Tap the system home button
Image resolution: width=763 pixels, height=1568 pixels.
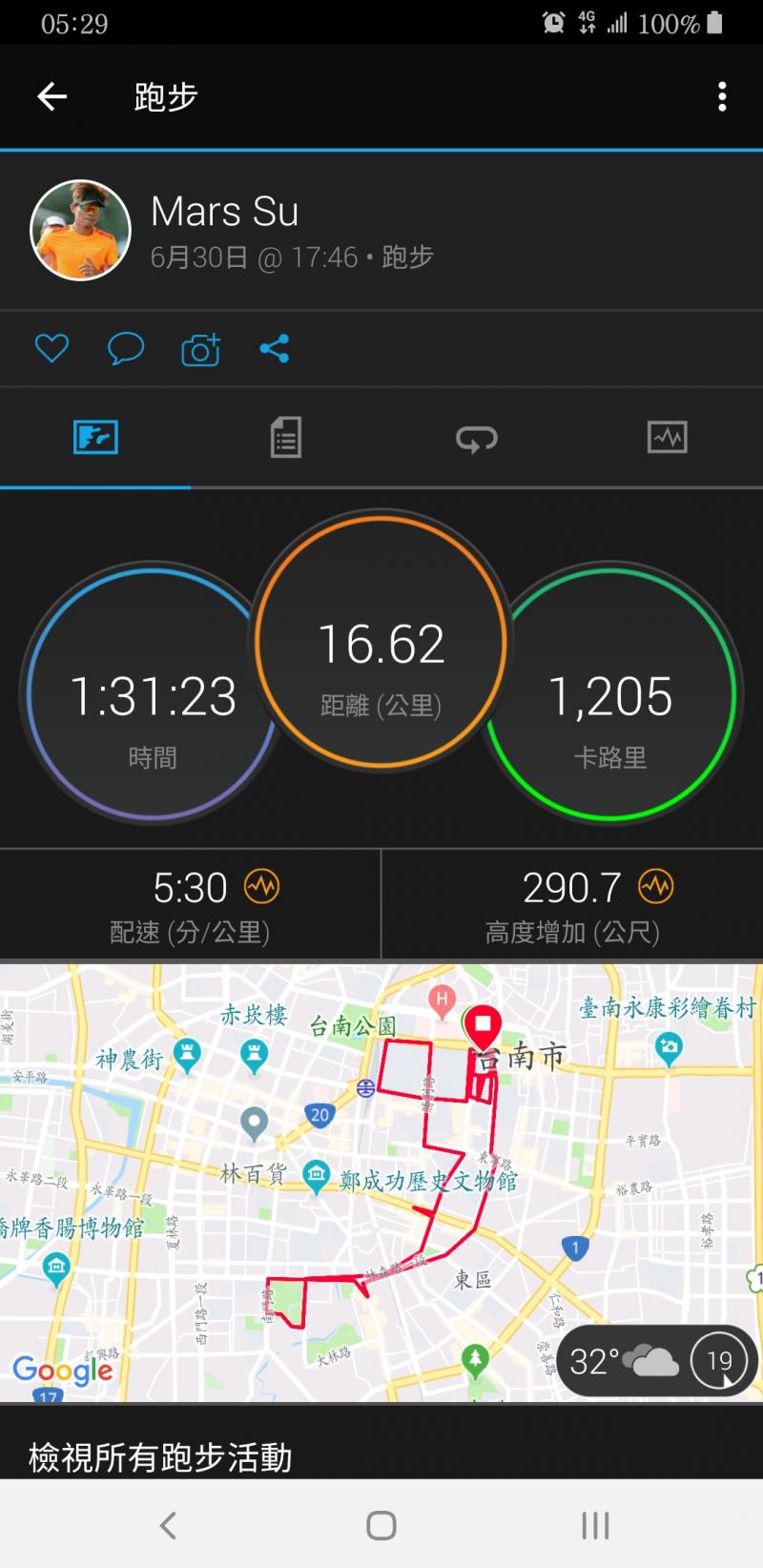click(x=381, y=1525)
